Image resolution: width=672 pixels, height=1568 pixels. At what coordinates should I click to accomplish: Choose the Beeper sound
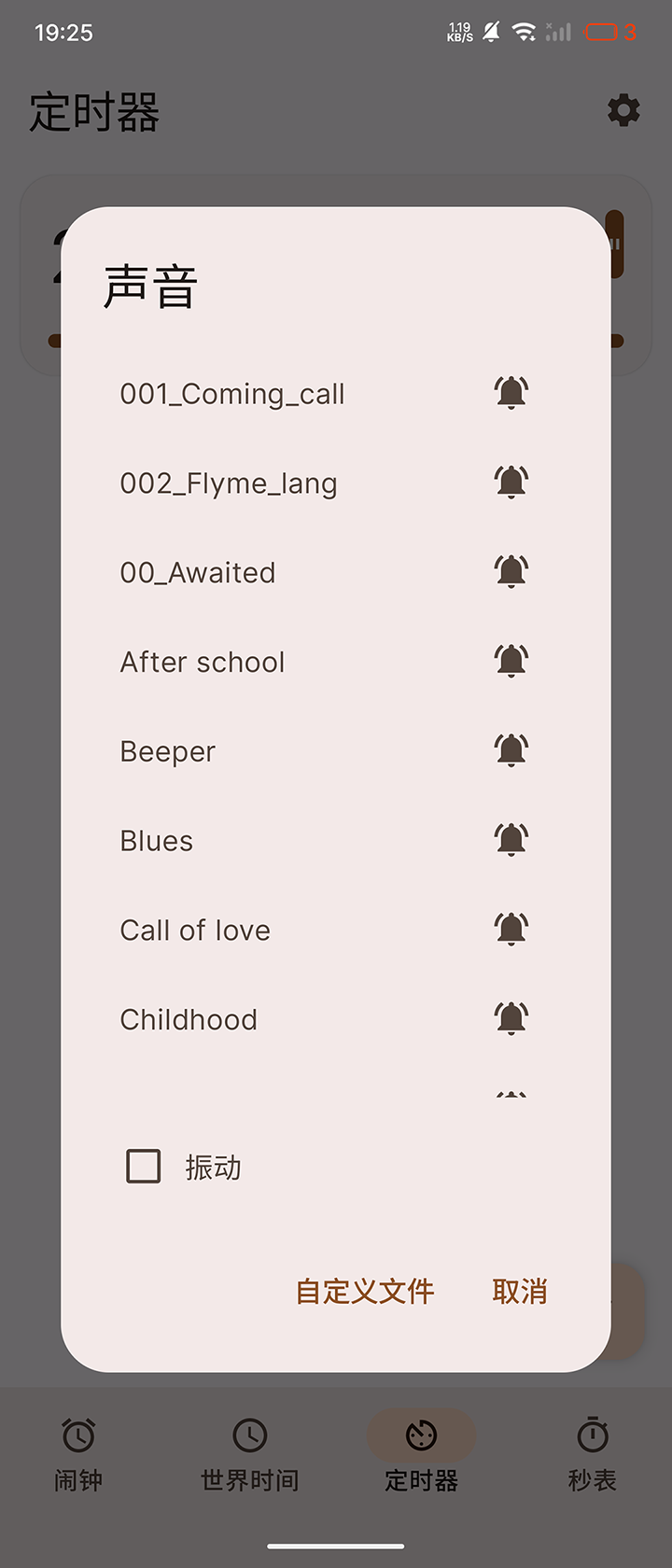point(168,752)
